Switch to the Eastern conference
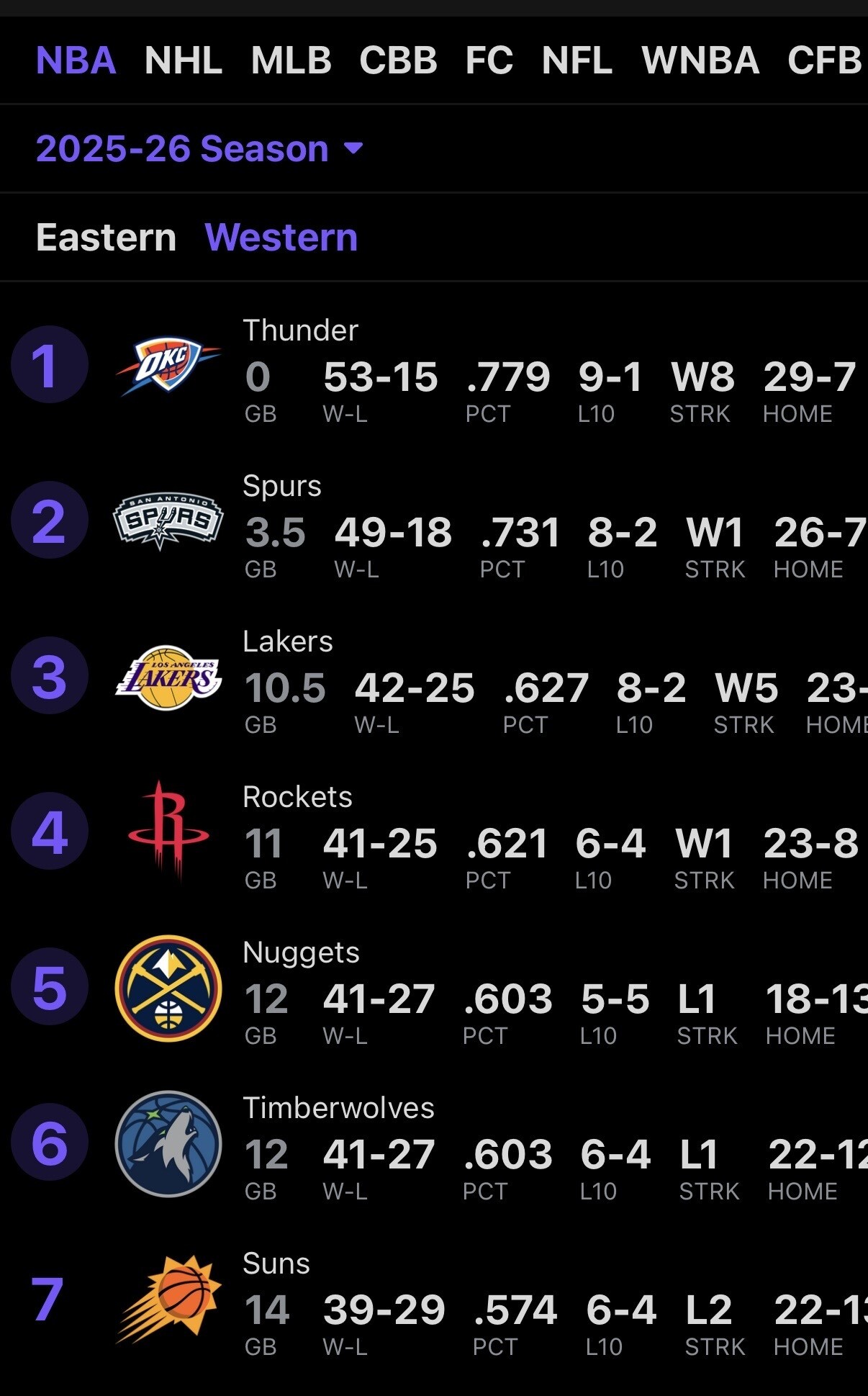 pyautogui.click(x=106, y=238)
